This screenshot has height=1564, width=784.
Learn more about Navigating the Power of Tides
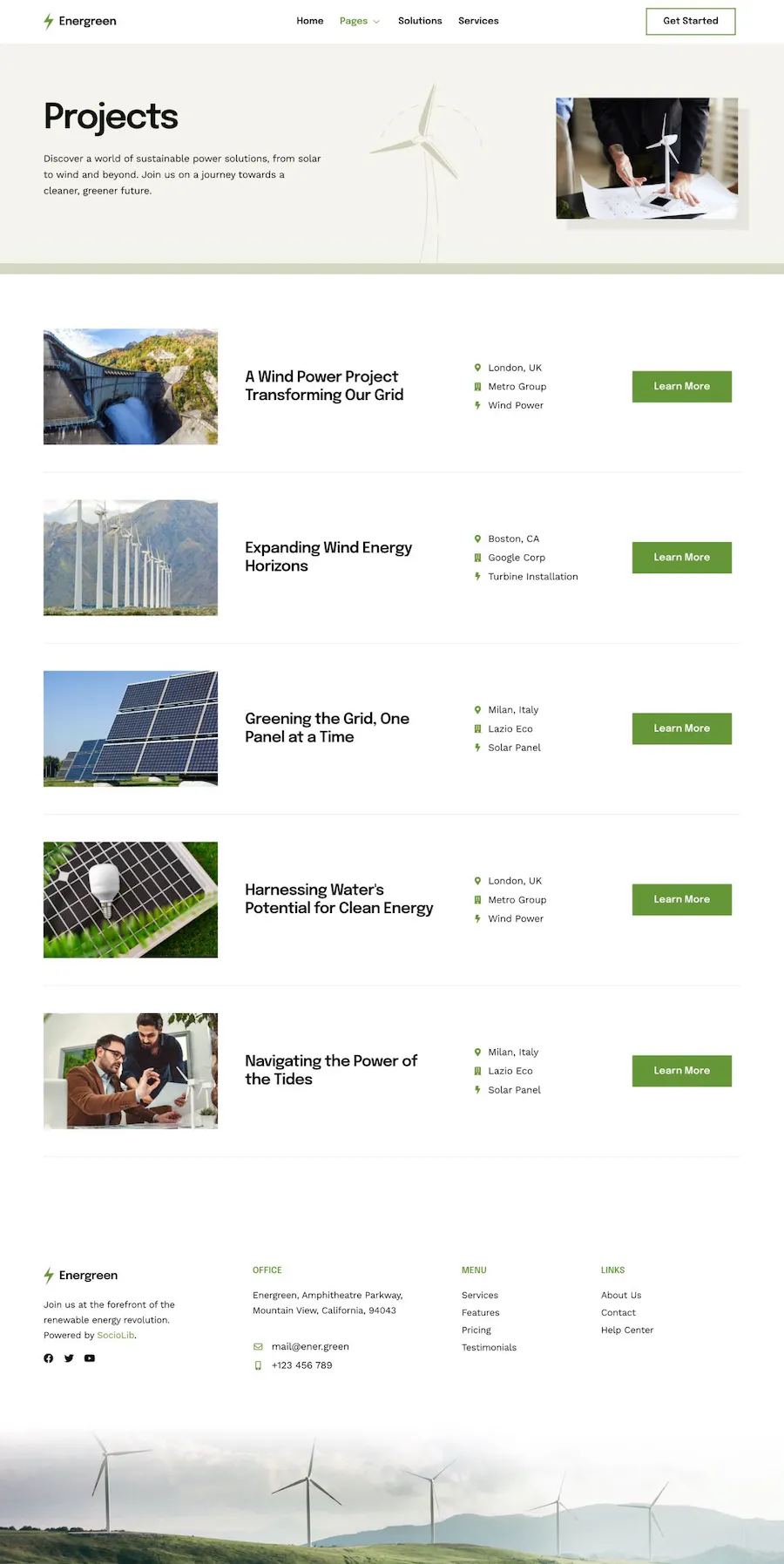click(x=681, y=1071)
